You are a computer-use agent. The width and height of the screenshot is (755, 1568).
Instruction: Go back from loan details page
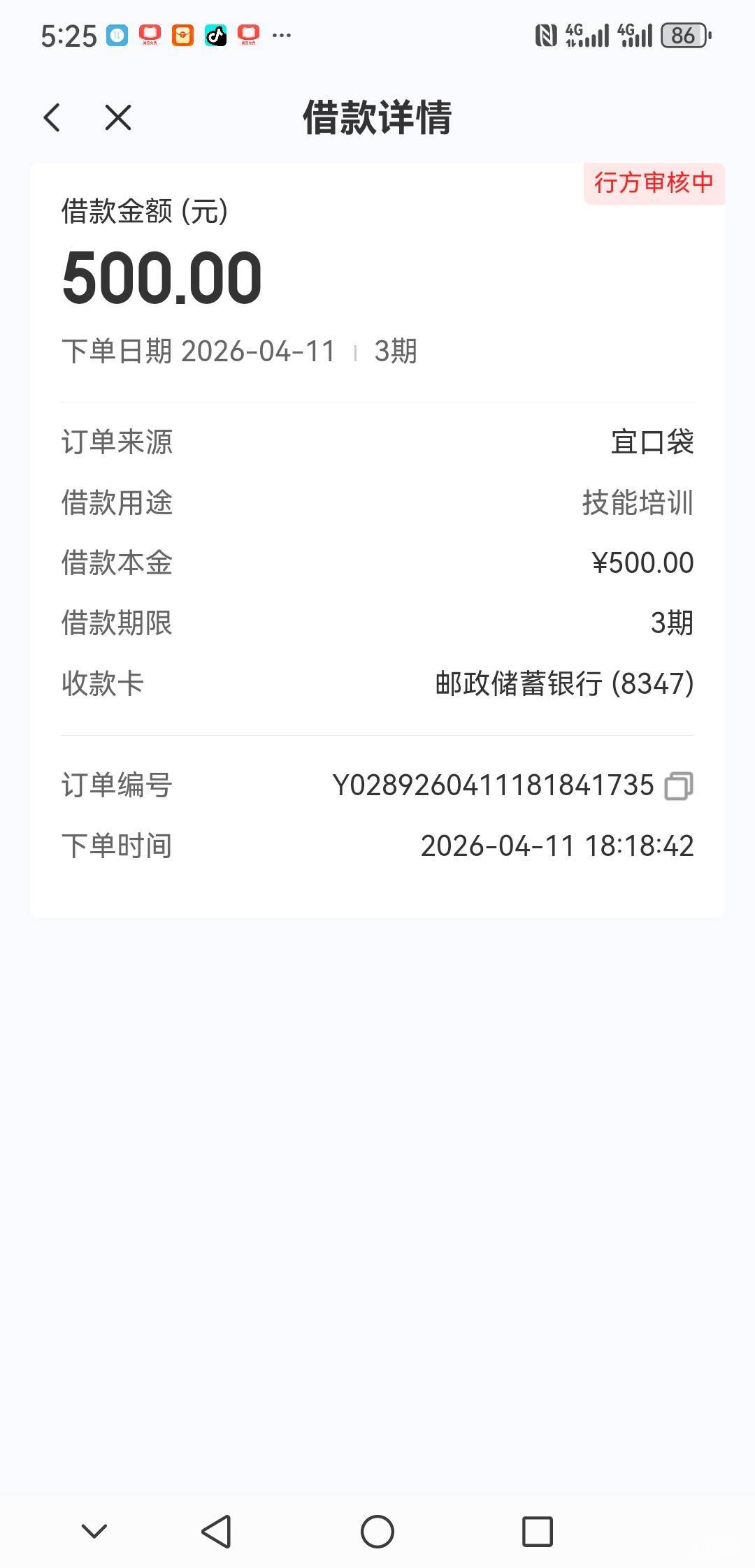pos(52,117)
